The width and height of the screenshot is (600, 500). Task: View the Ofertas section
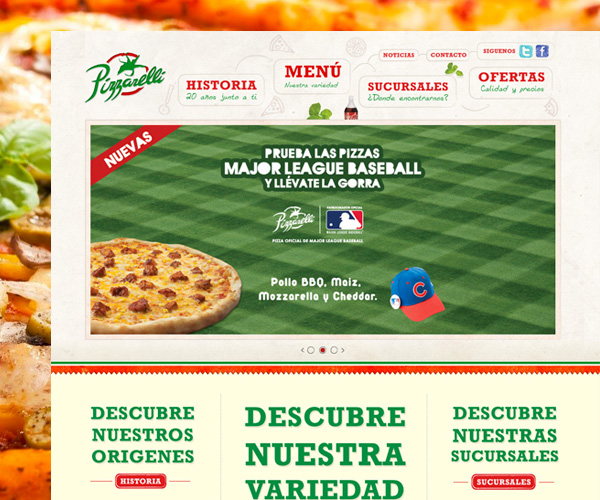pyautogui.click(x=511, y=78)
